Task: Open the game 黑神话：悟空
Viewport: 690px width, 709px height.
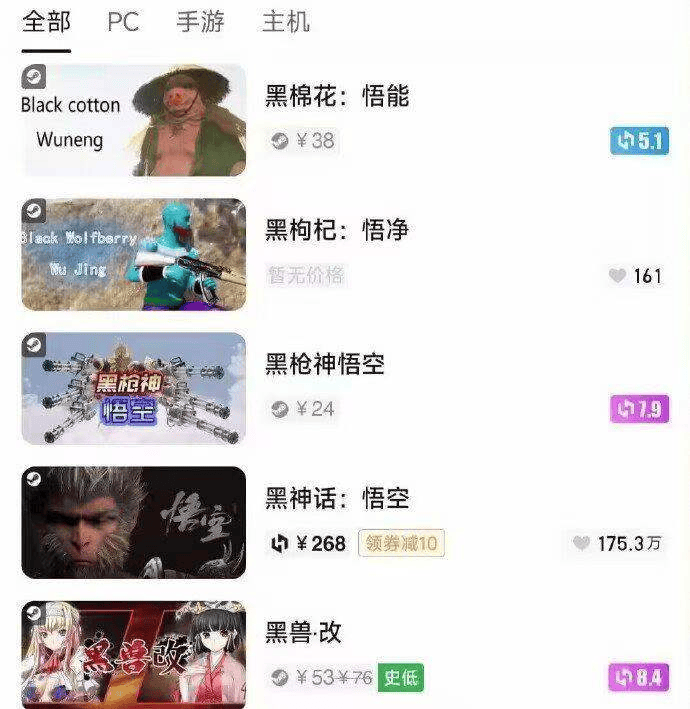Action: [337, 498]
